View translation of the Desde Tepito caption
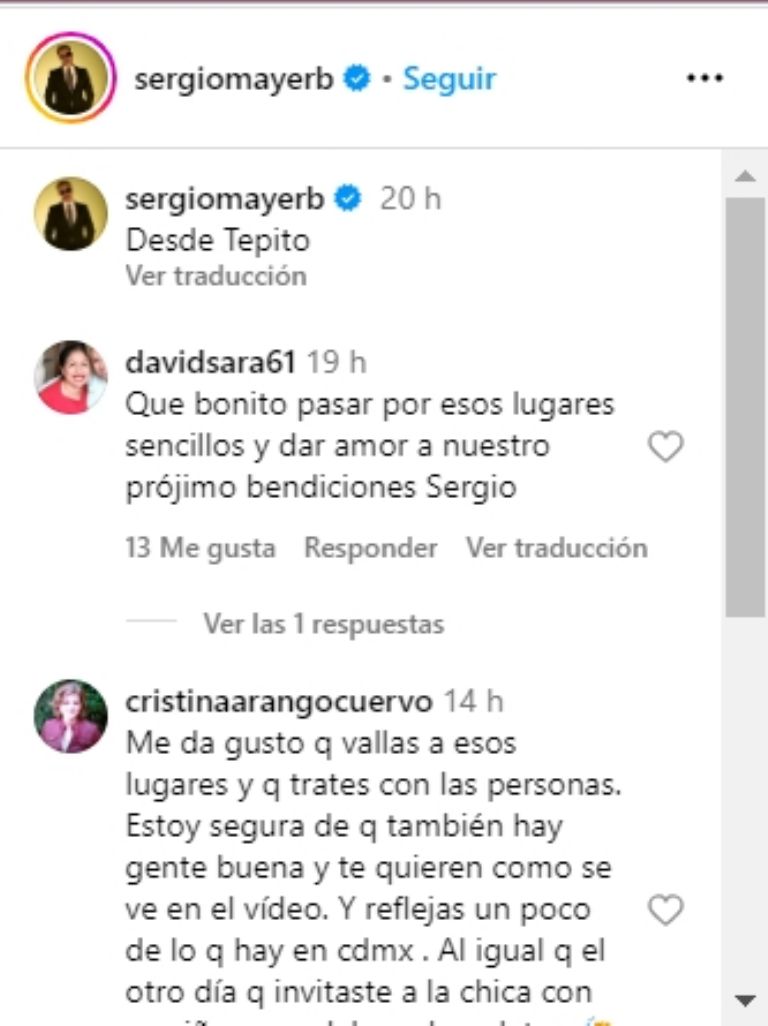768x1026 pixels. (215, 276)
